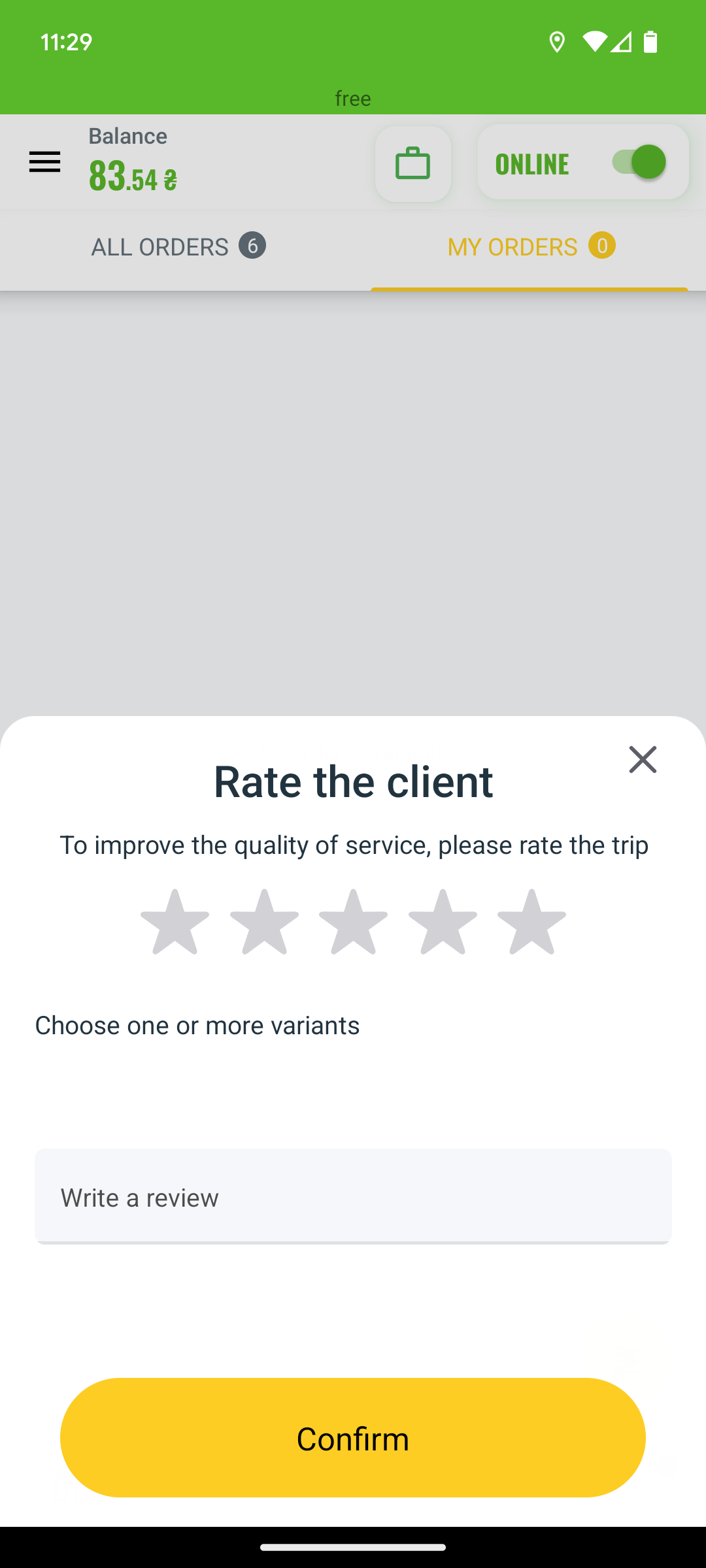Rate the client one star
Screen dimensions: 706x1568
(175, 922)
